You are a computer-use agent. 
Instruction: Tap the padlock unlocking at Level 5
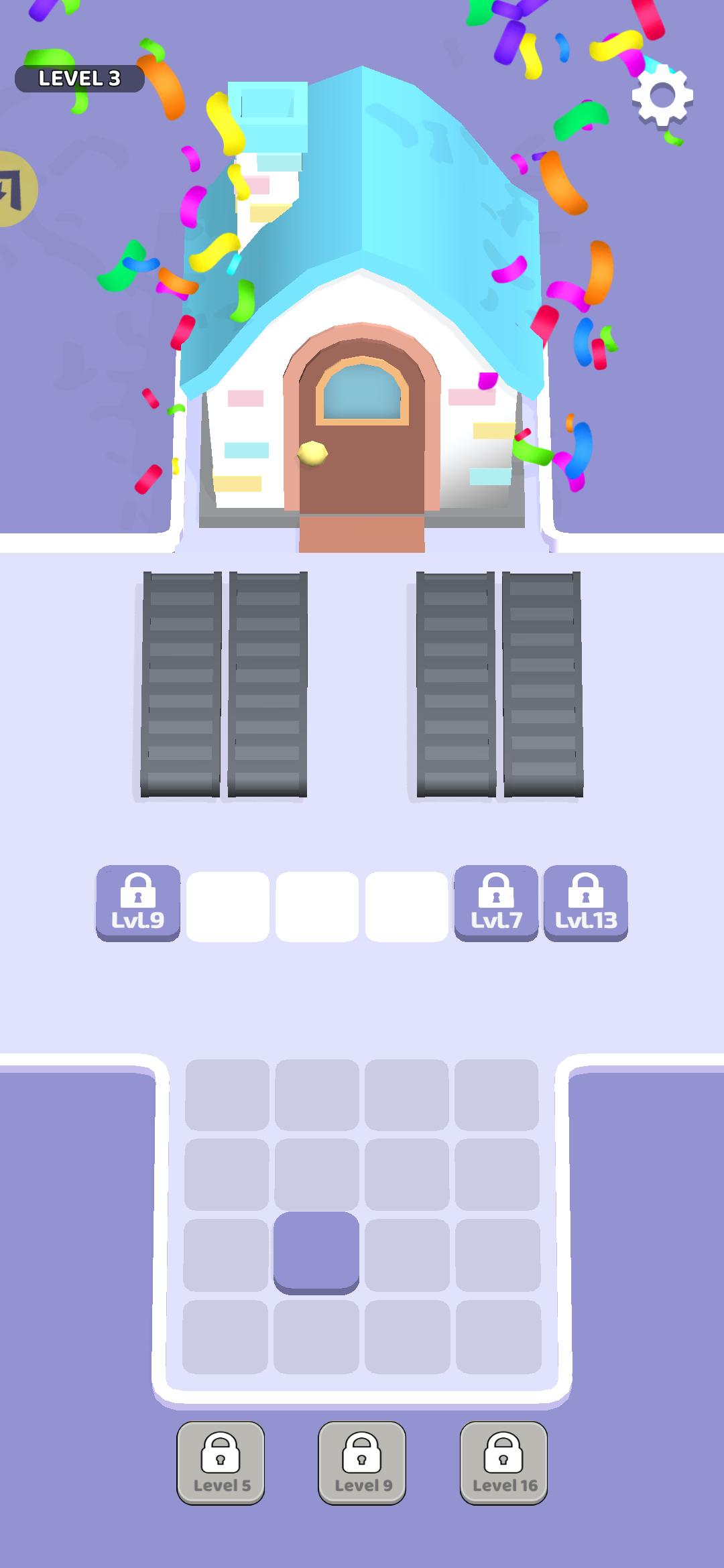222,1464
